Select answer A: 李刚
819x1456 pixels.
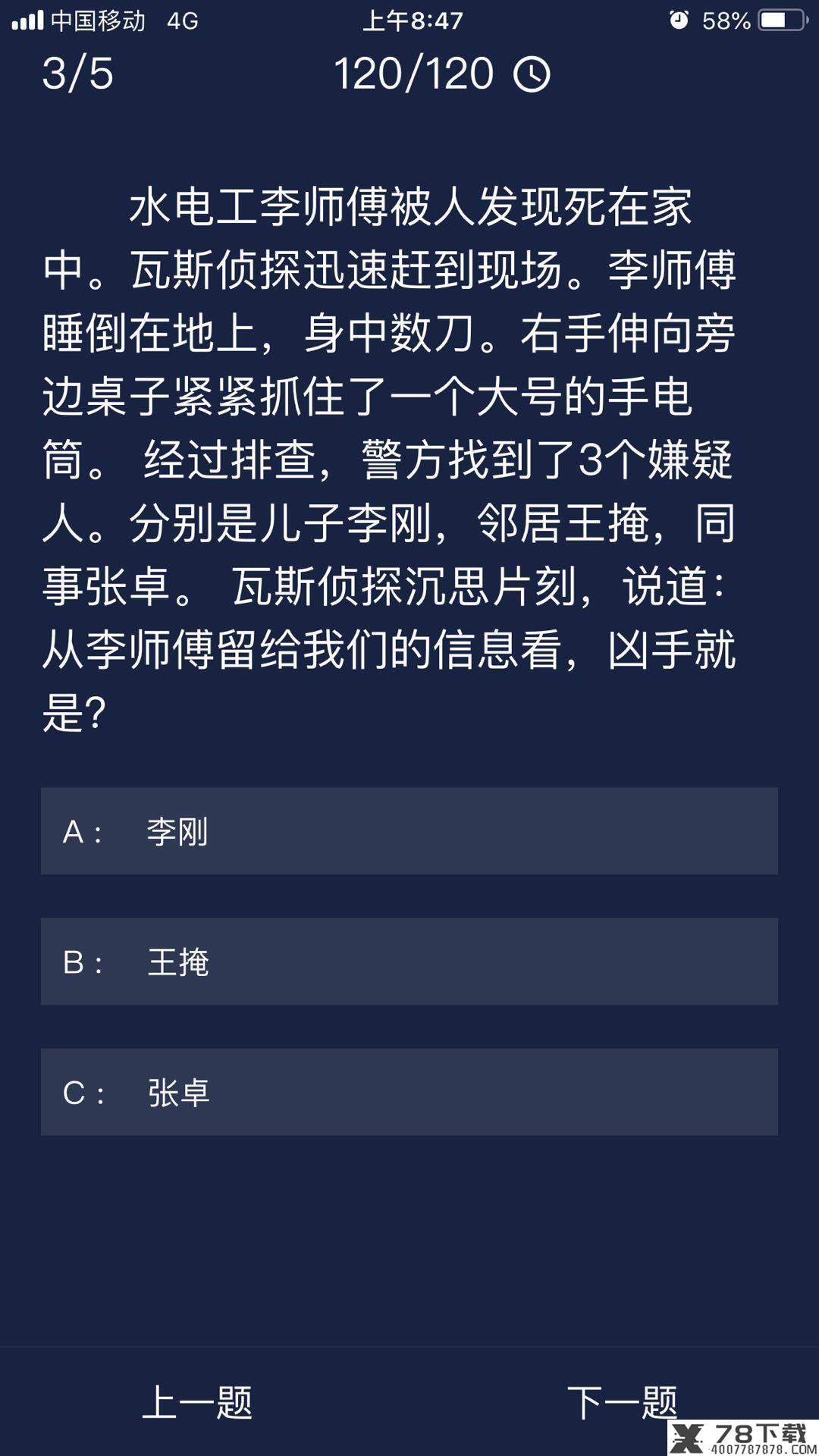point(409,831)
